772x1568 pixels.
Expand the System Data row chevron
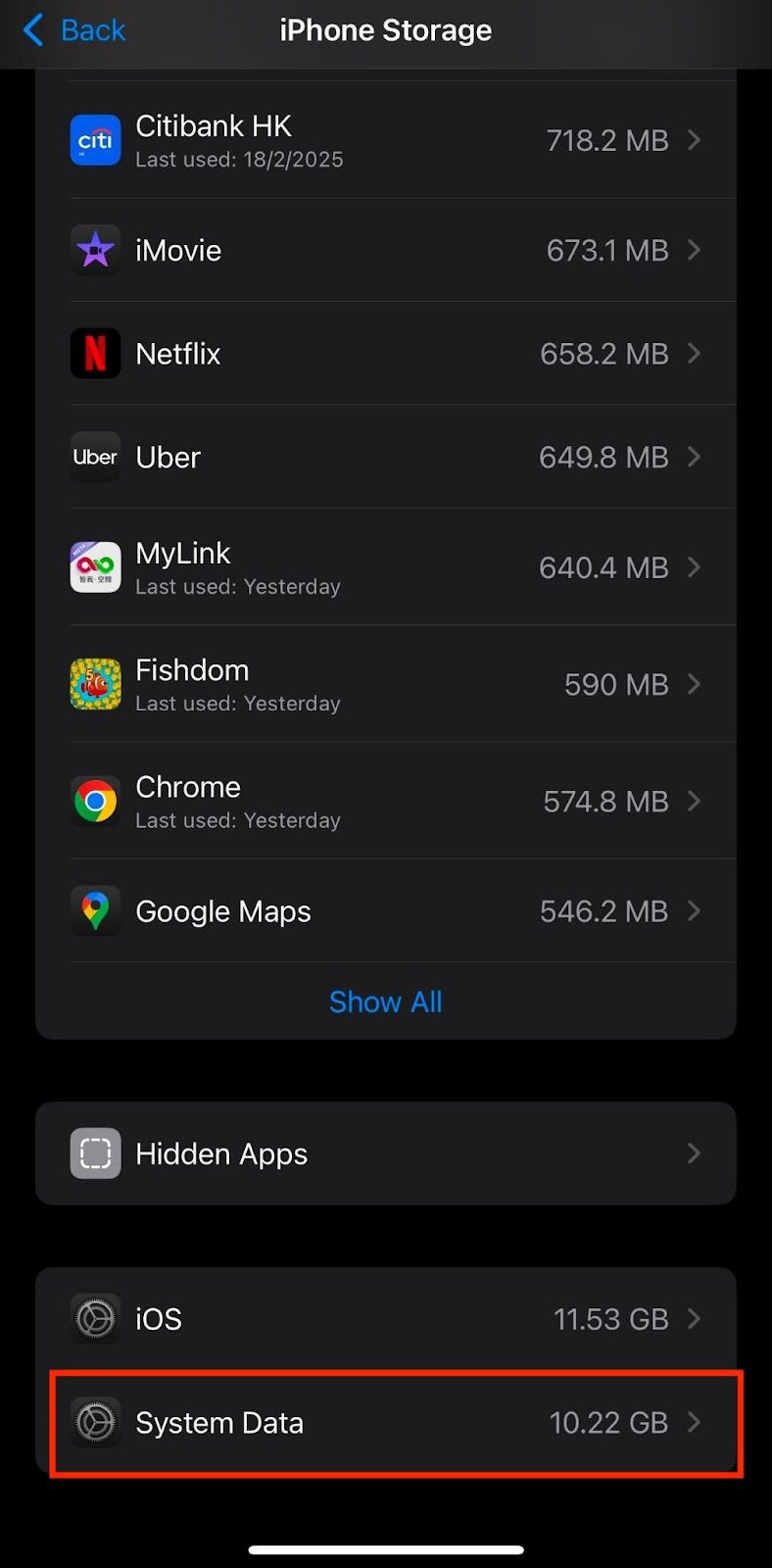697,1423
